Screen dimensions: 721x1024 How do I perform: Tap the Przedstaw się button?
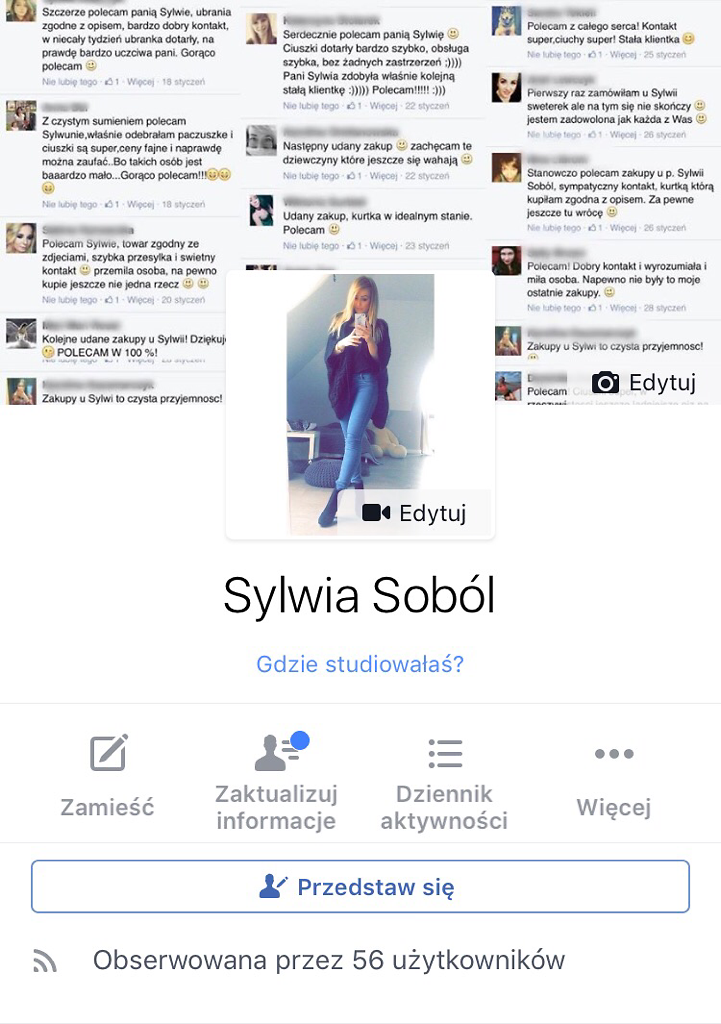(x=360, y=886)
